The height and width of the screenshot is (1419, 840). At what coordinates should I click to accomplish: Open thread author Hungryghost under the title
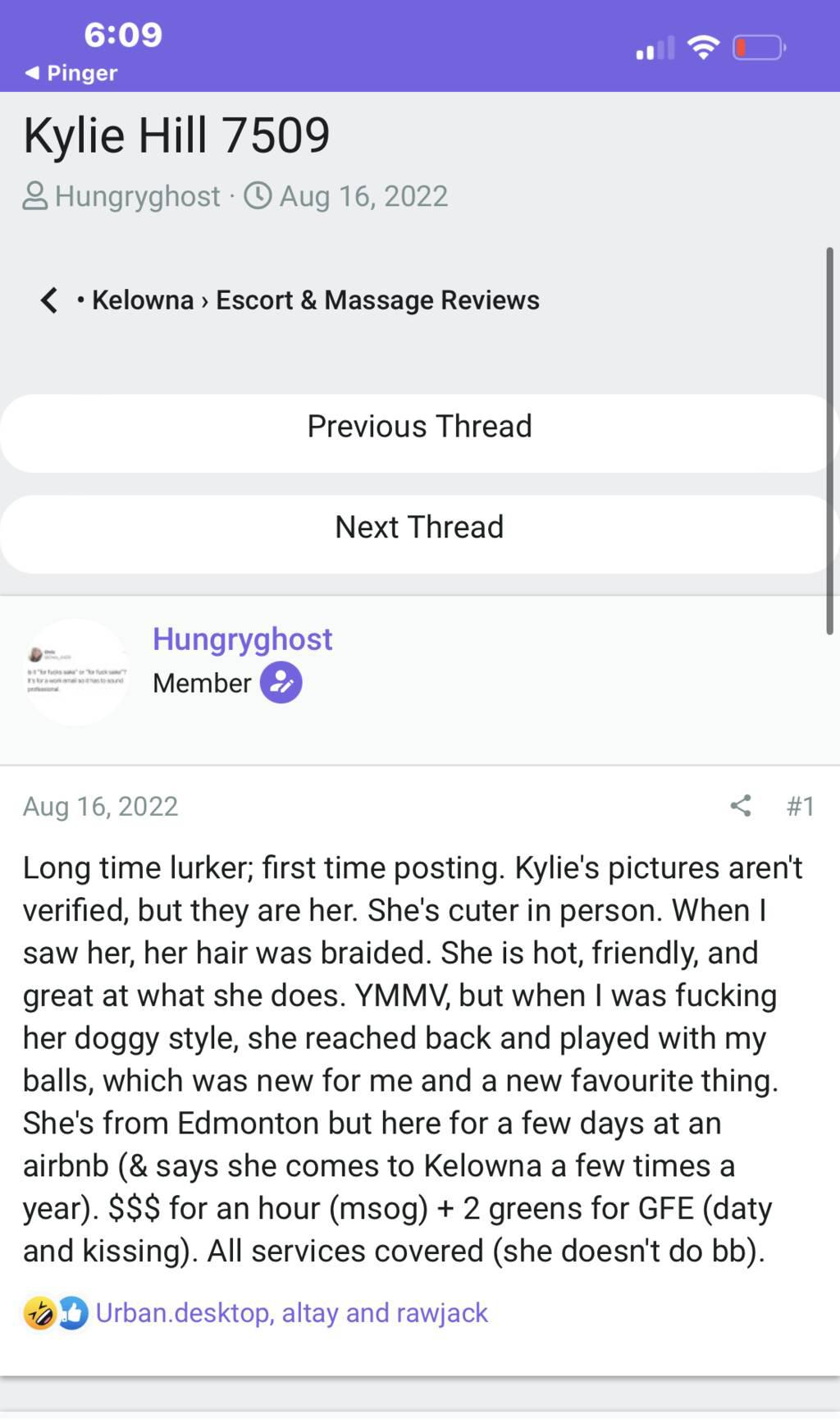click(x=137, y=197)
